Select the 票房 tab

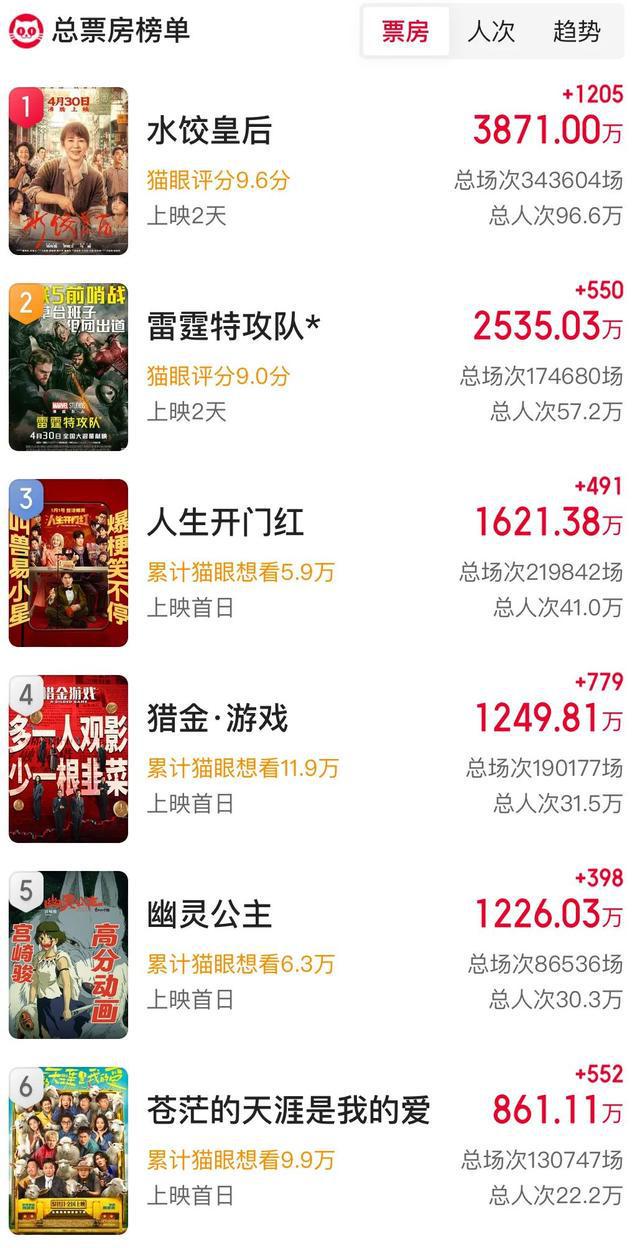[x=405, y=31]
